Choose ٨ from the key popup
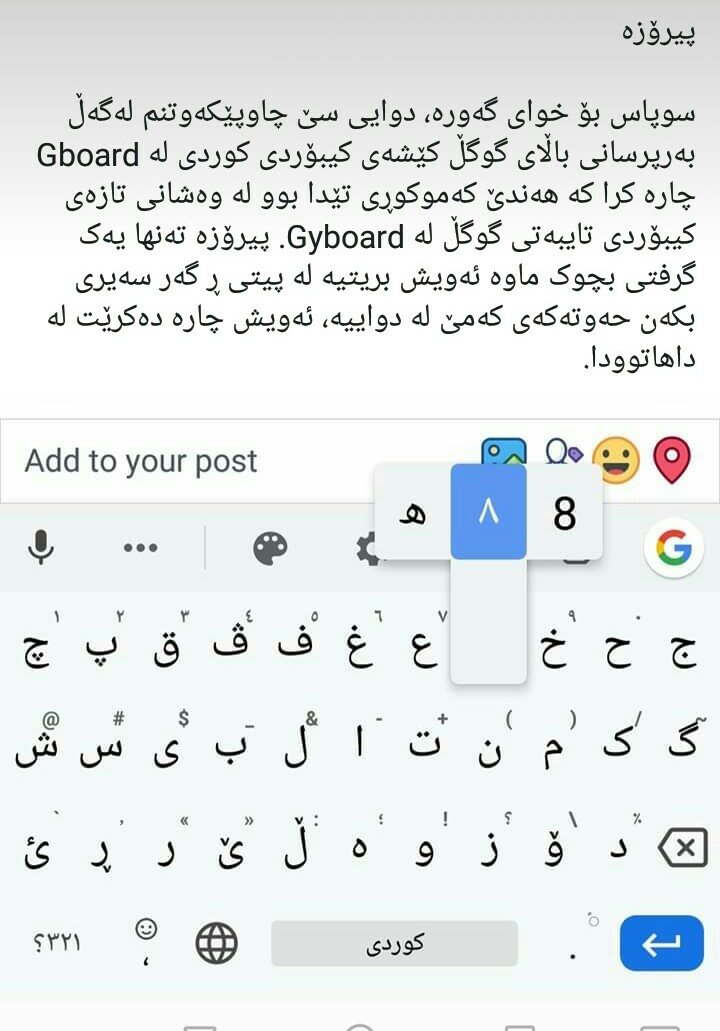Viewport: 720px width, 1031px height. pos(488,514)
